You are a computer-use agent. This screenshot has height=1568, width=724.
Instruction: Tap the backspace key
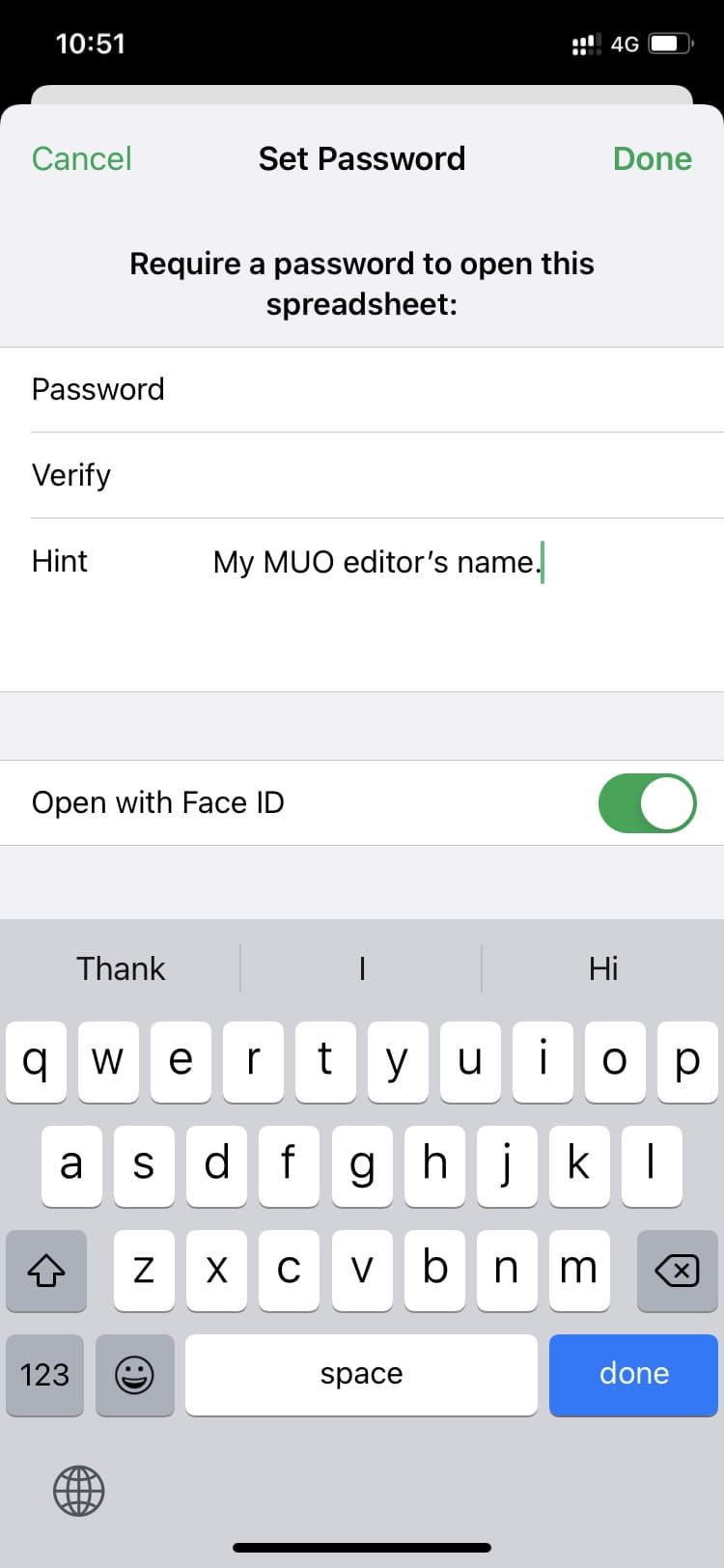click(x=677, y=1271)
